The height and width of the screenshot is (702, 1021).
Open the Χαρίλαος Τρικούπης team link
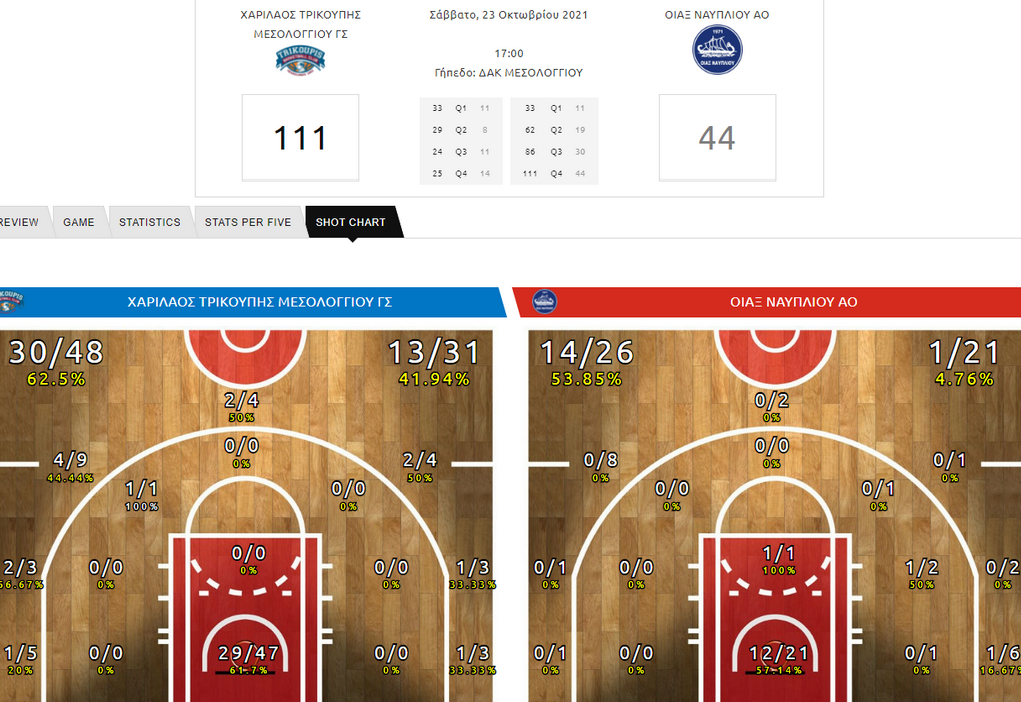tap(300, 25)
